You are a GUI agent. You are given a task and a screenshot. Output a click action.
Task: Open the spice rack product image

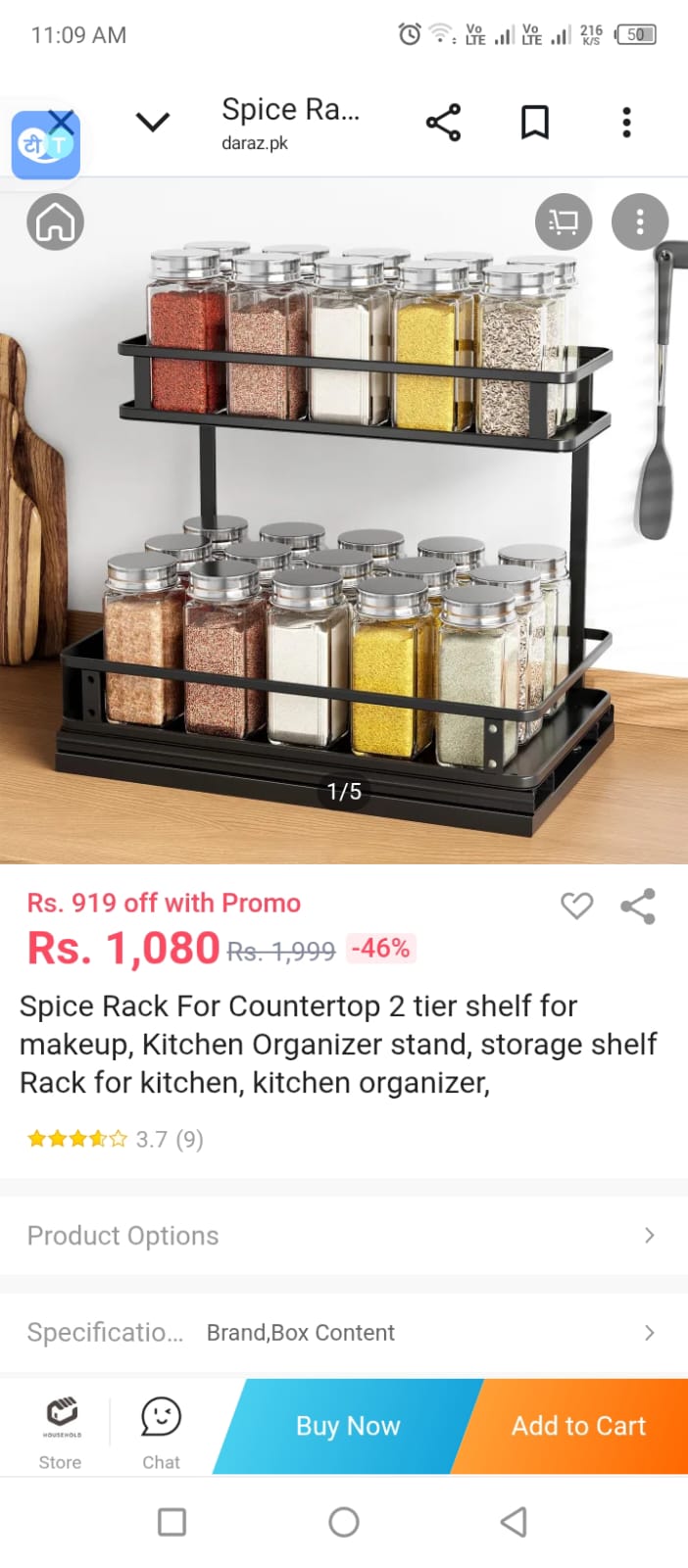(x=344, y=519)
